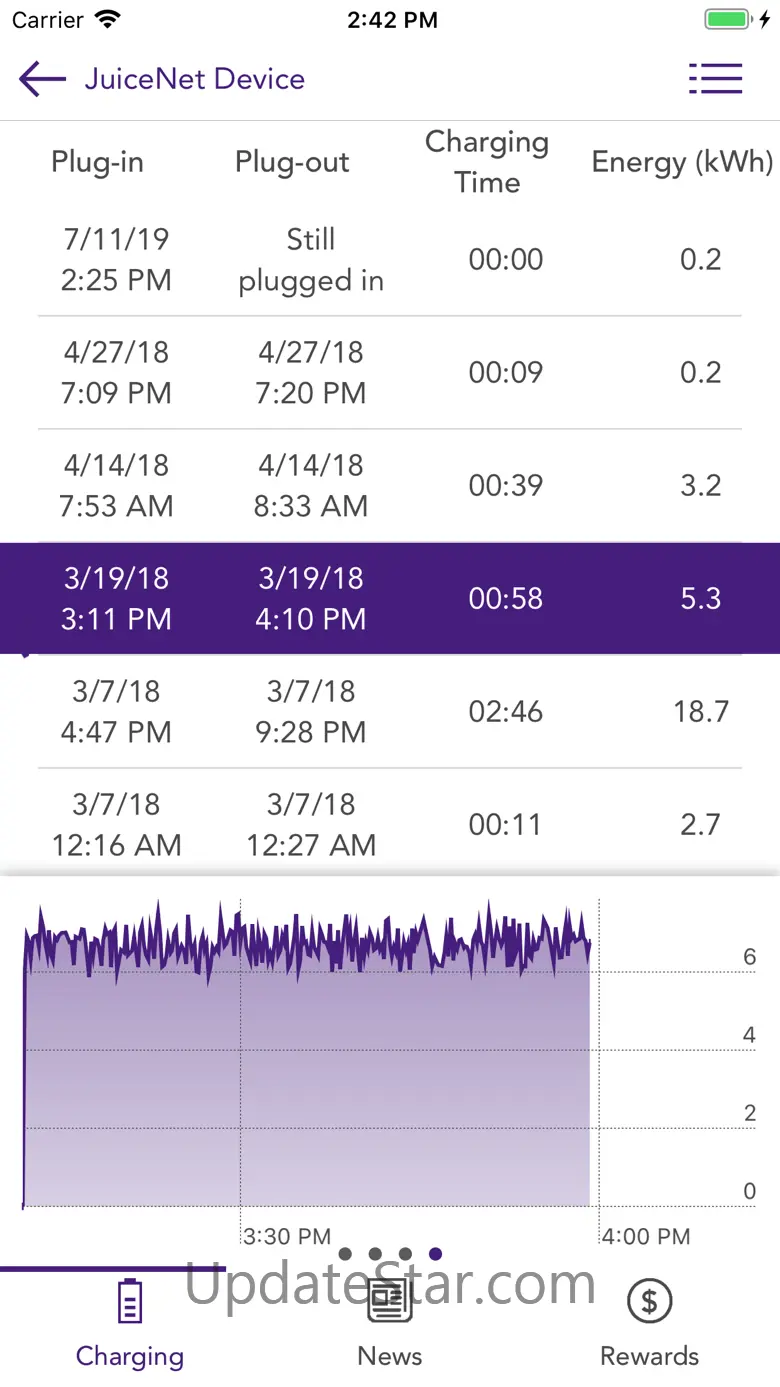Screen dimensions: 780x1387
Task: Select the 3/7/18 4:47 PM session
Action: [390, 712]
